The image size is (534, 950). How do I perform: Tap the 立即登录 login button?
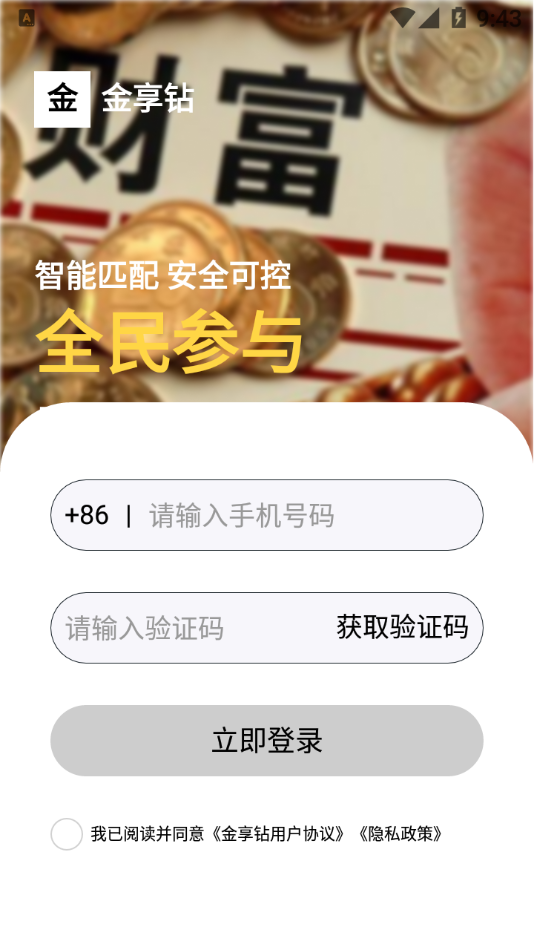[x=267, y=740]
